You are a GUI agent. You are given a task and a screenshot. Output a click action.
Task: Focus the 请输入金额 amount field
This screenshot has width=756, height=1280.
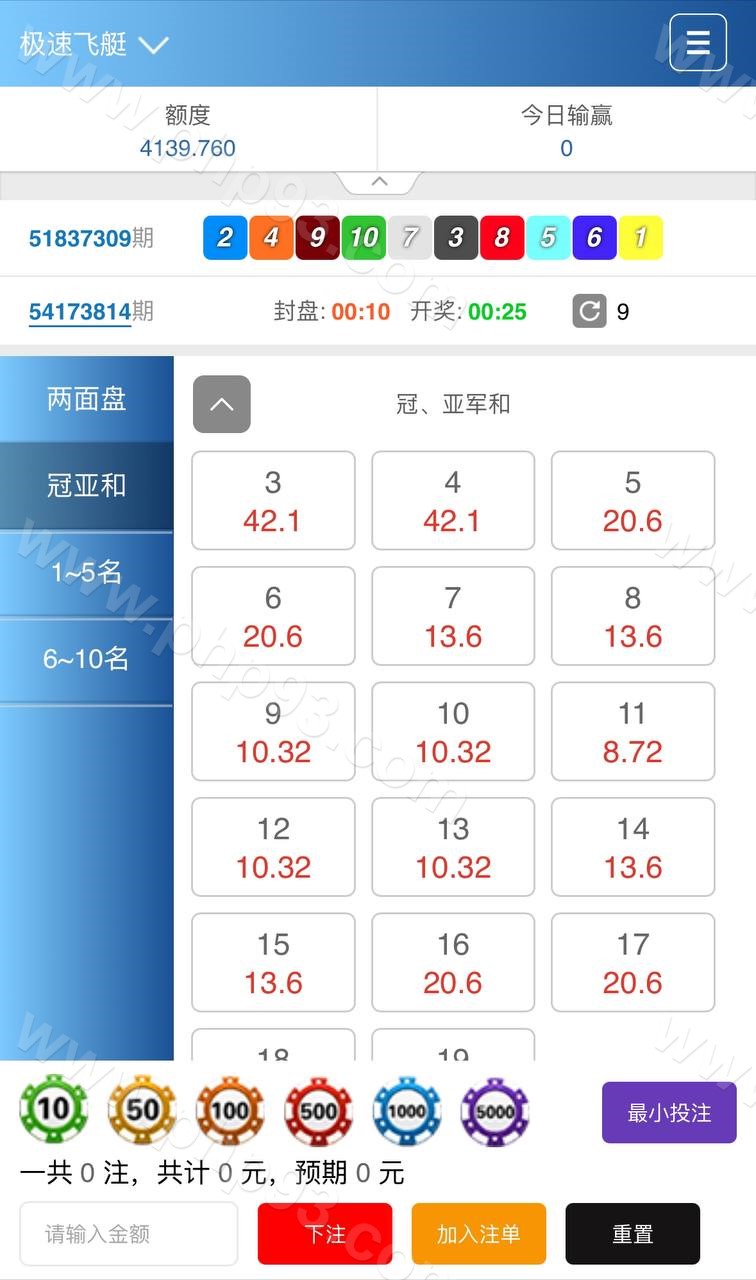[x=129, y=1233]
